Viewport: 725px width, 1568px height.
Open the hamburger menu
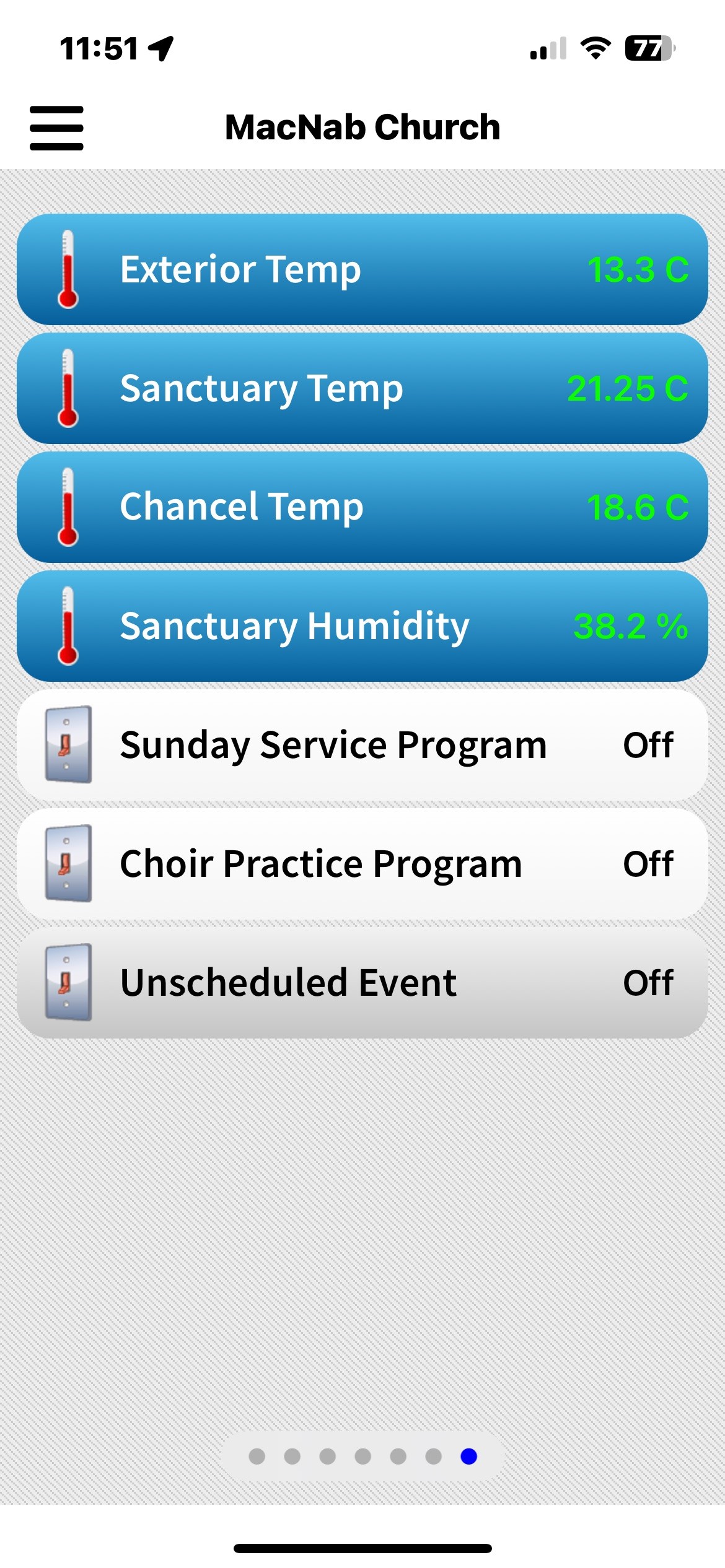[x=56, y=128]
